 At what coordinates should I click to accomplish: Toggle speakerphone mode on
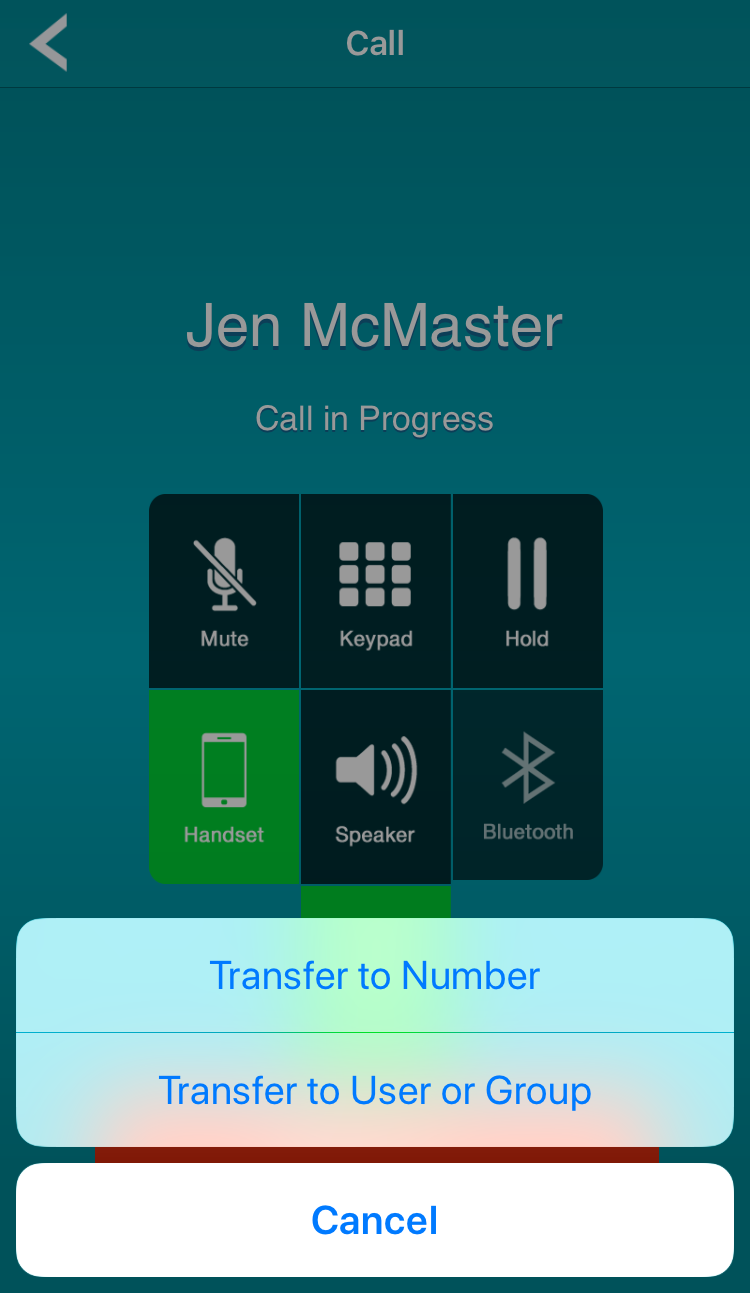click(x=375, y=784)
